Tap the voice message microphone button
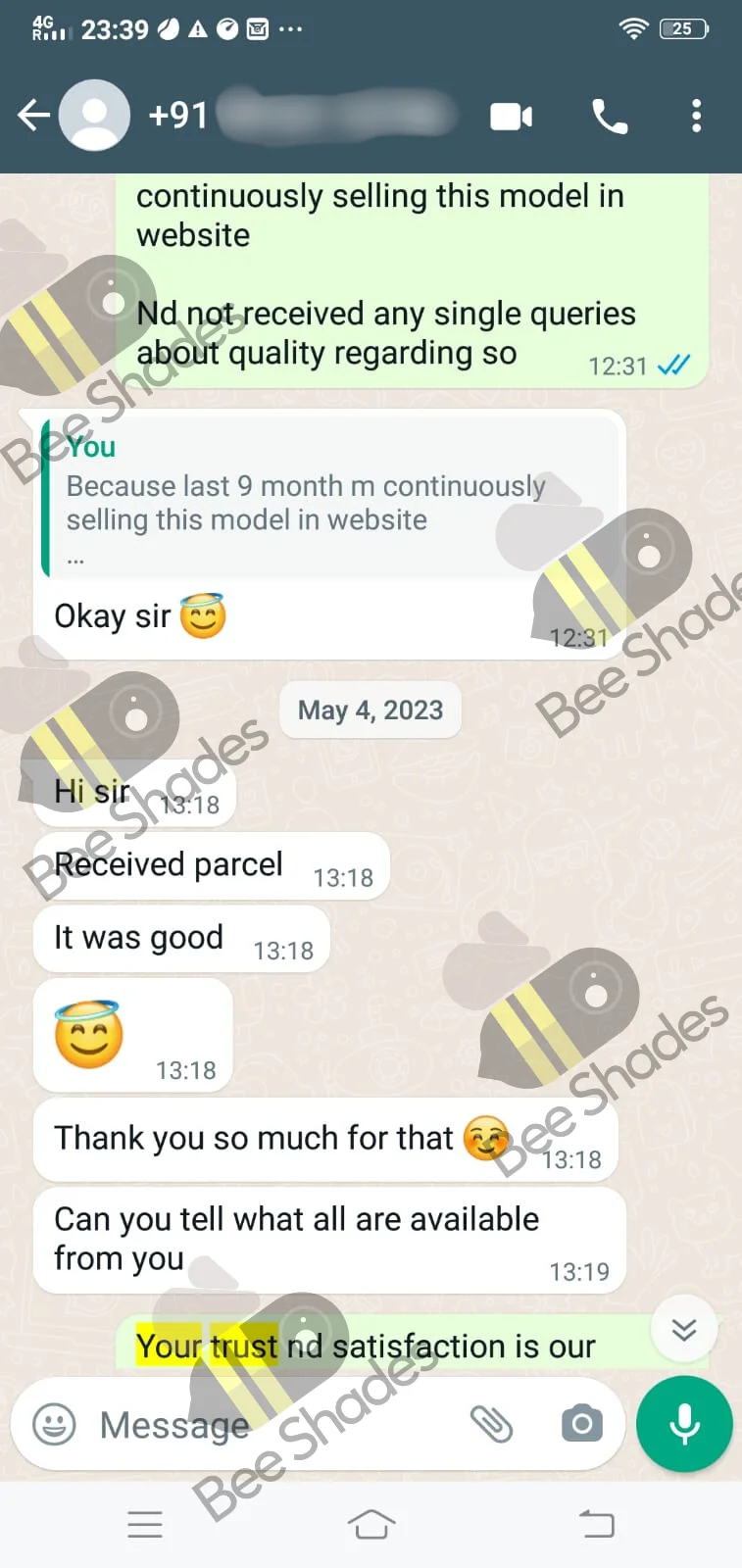Screen dimensions: 742x1568 point(684,1424)
